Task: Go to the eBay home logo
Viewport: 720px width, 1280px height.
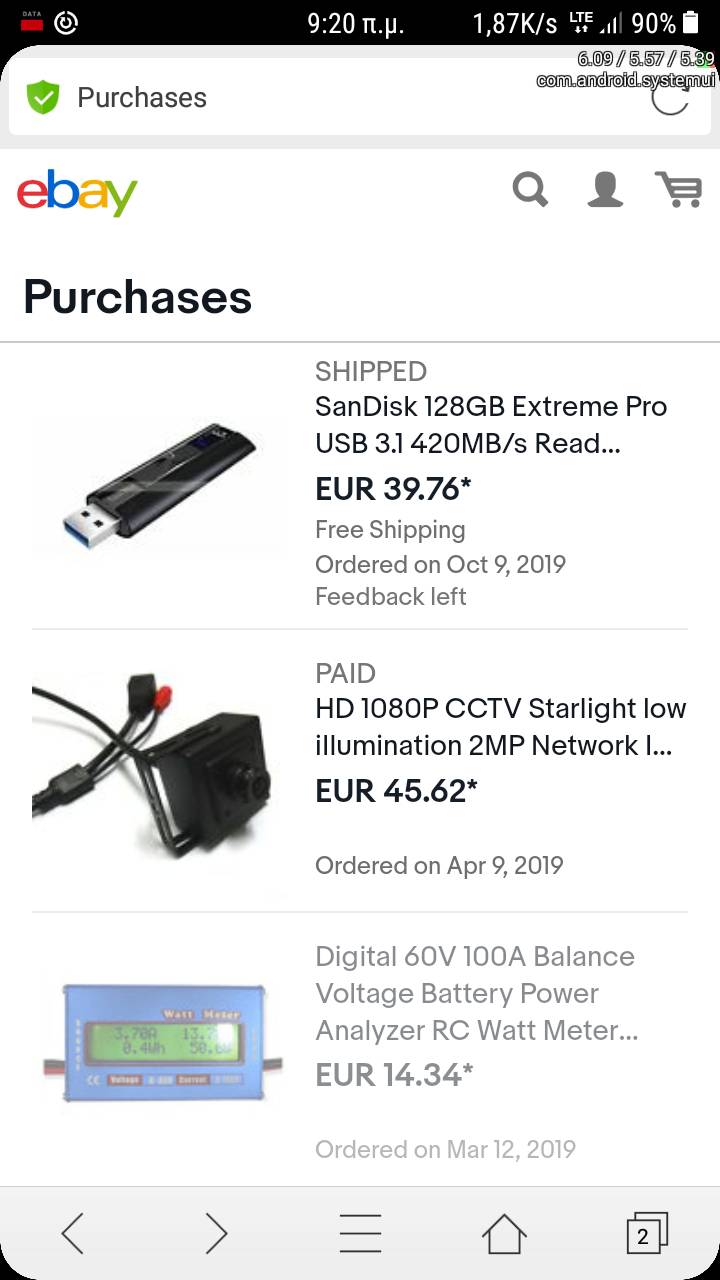Action: click(77, 193)
